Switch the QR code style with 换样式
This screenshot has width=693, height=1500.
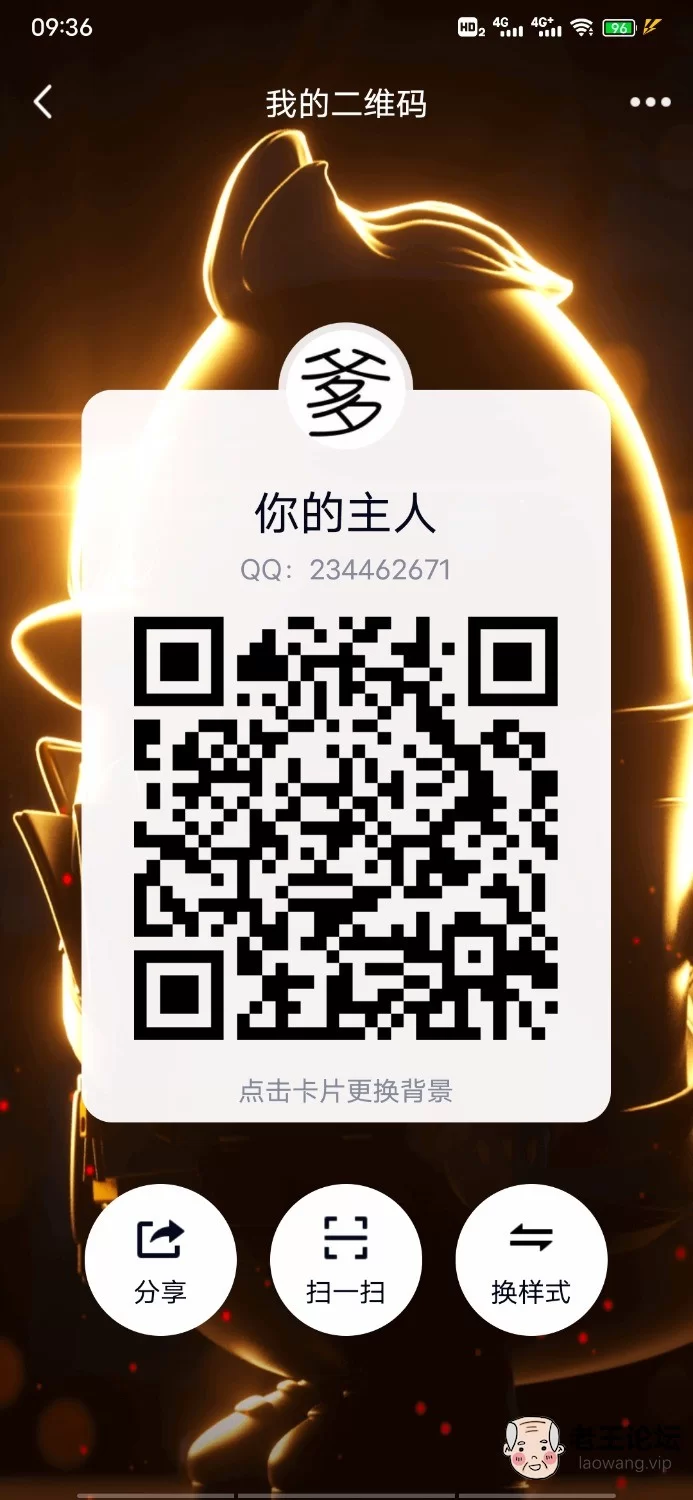(531, 1259)
